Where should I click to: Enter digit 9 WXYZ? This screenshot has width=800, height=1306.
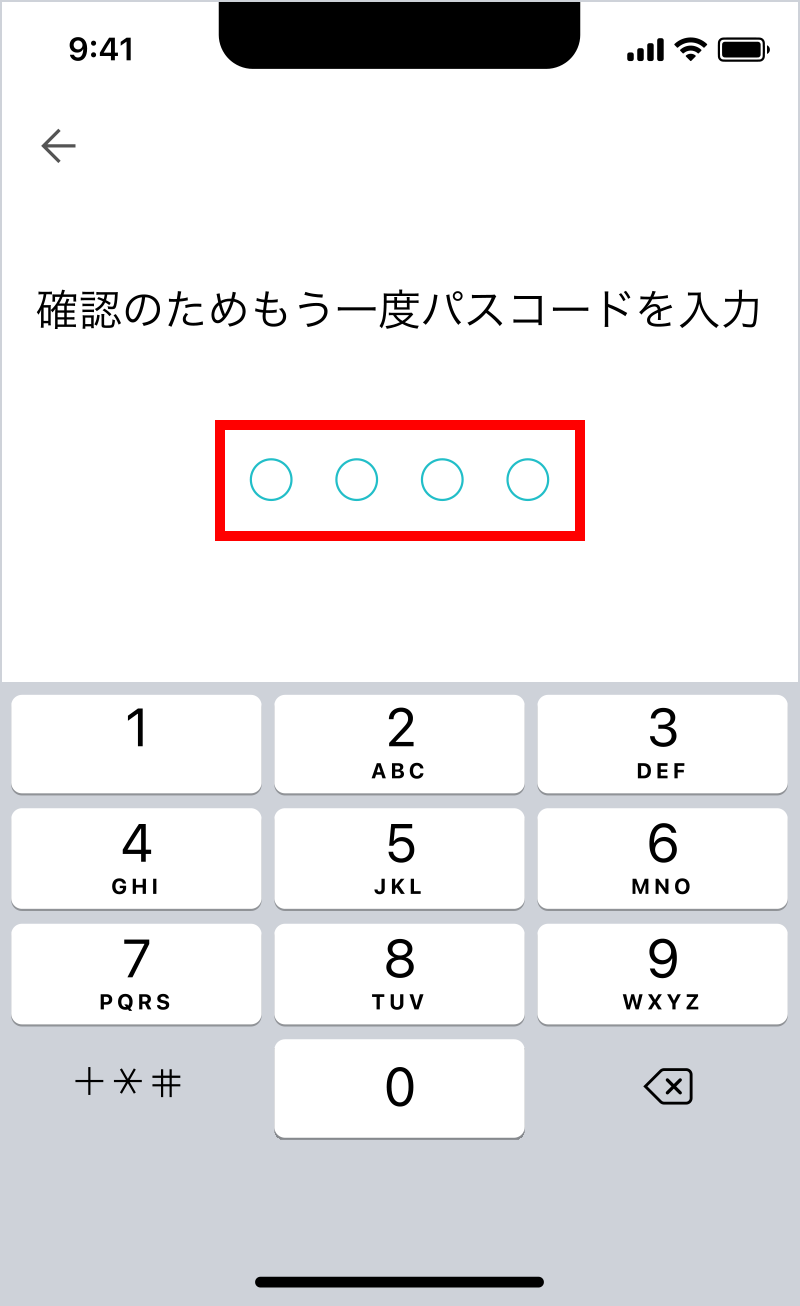point(662,973)
